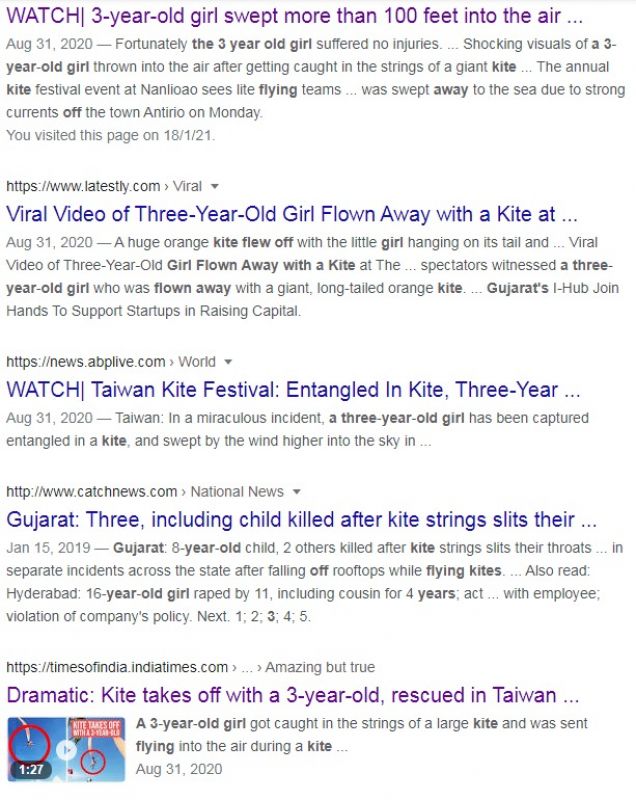Viewport: 636px width, 800px height.
Task: Open the 'Gujarat: Three, including child killed' result
Action: click(x=301, y=520)
